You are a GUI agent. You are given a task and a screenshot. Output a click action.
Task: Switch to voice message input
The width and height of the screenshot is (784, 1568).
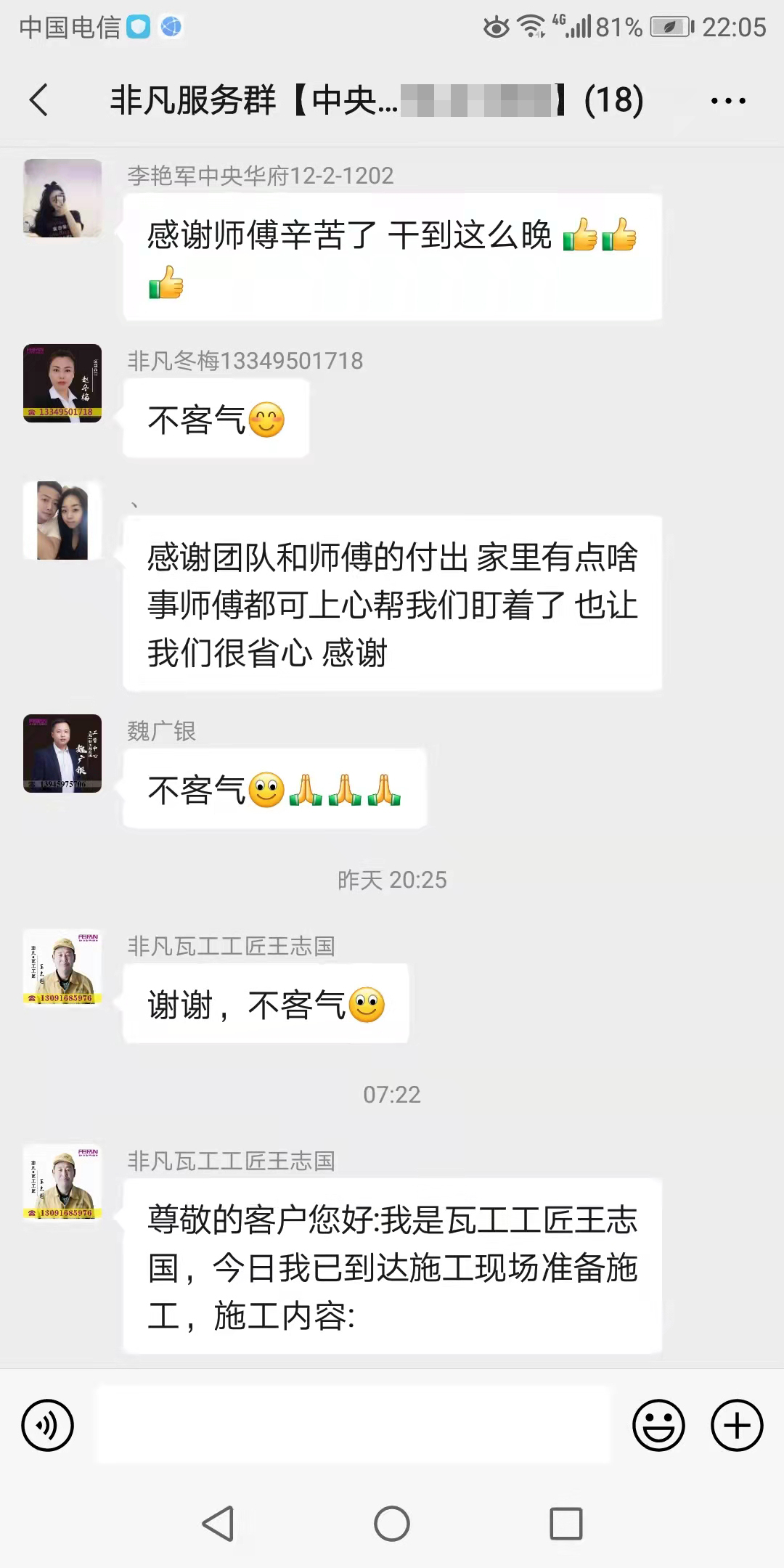[x=48, y=1425]
